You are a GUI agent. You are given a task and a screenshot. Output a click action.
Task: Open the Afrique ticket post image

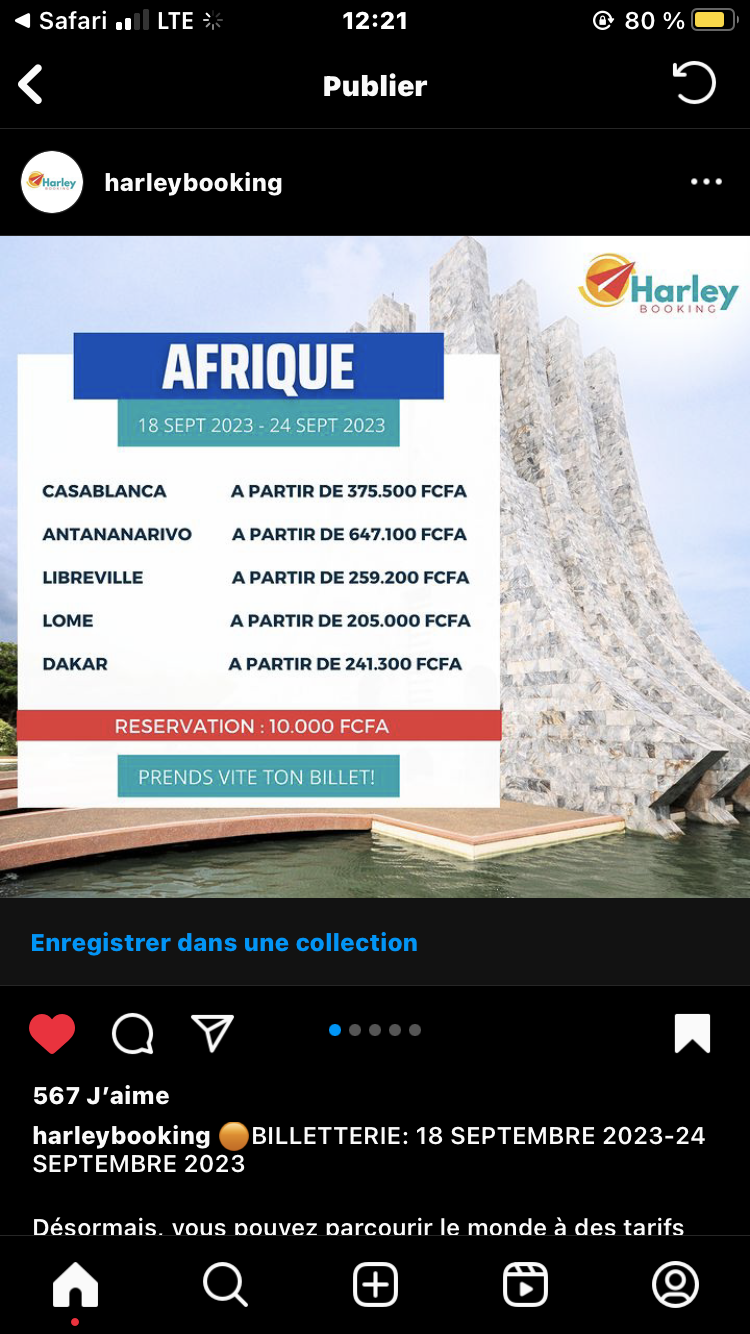coord(375,566)
